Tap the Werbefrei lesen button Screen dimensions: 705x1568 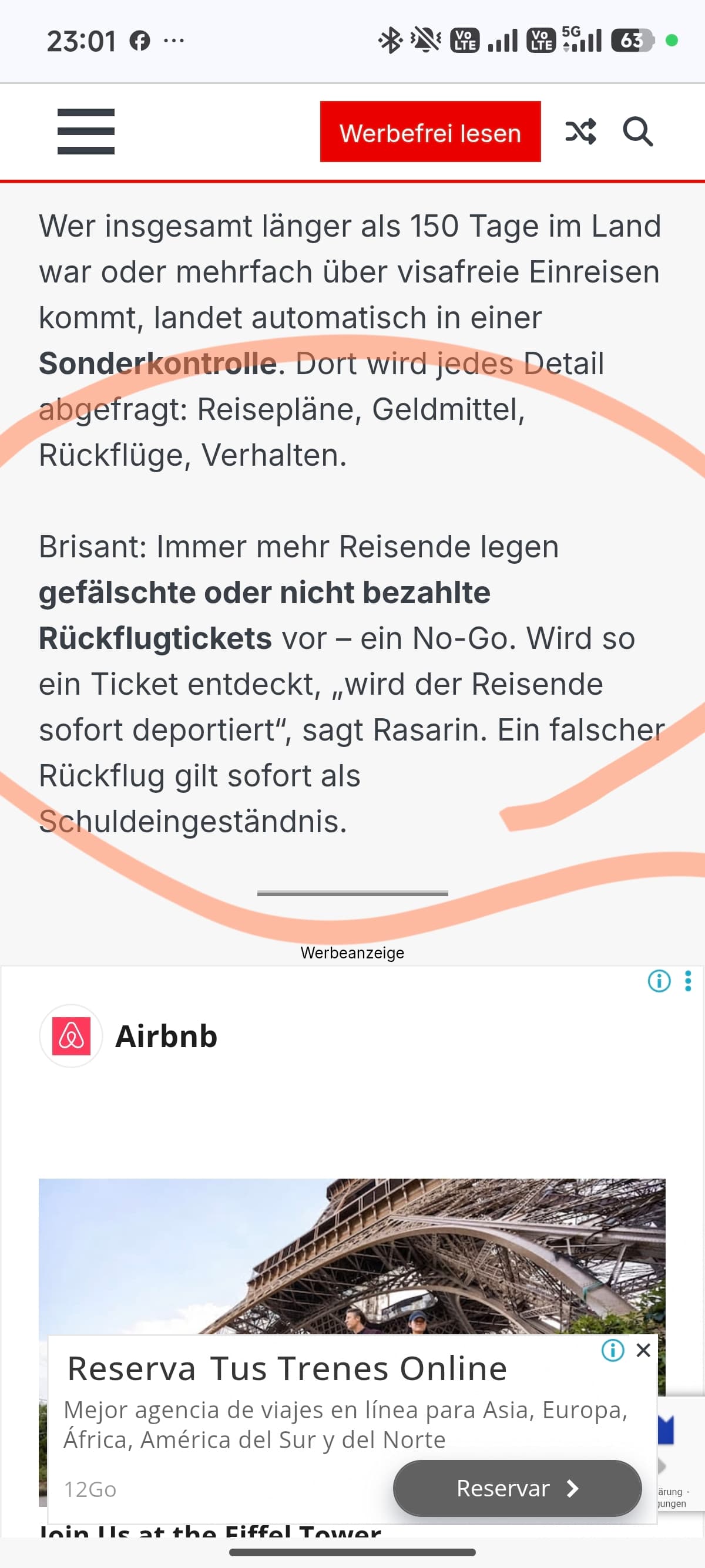430,132
